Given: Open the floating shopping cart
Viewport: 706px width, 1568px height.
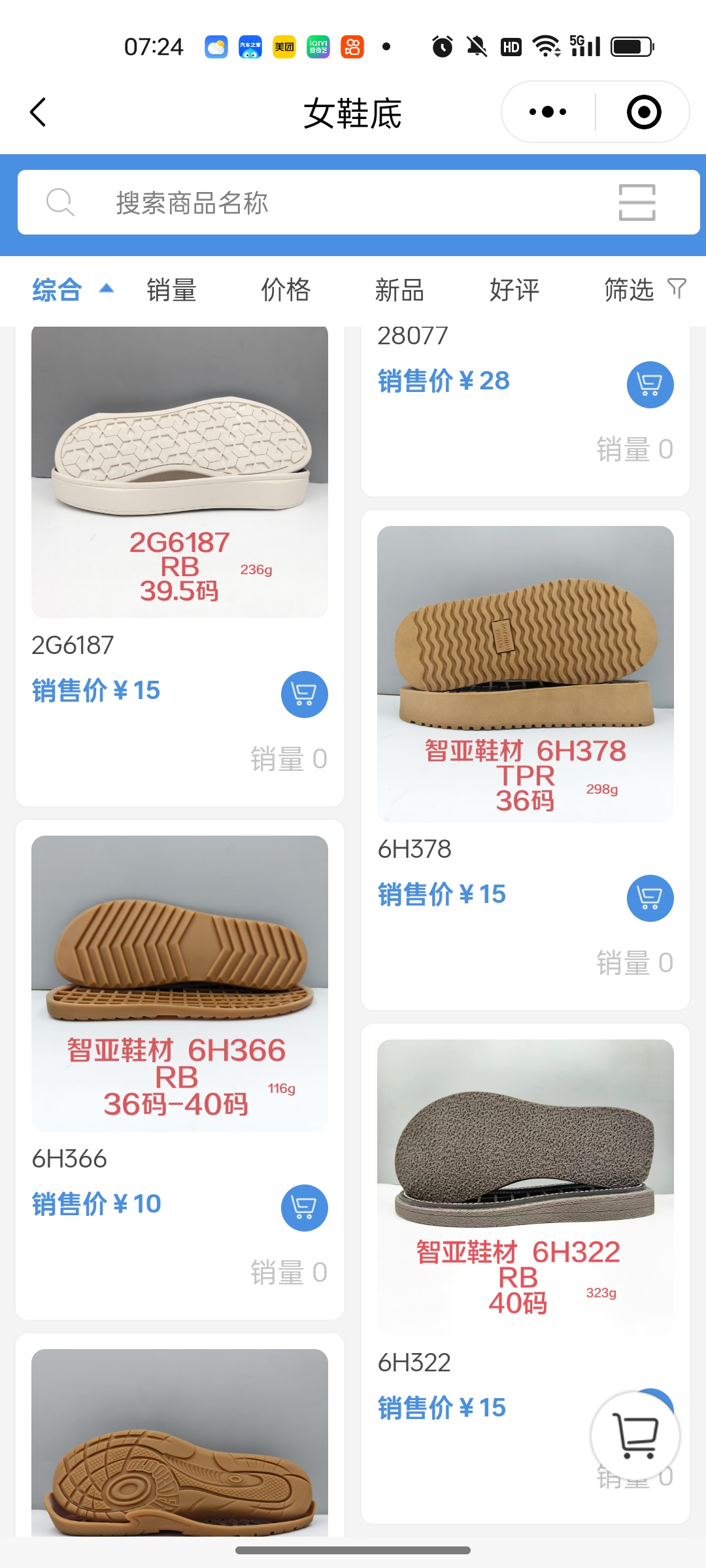Looking at the screenshot, I should coord(635,1436).
